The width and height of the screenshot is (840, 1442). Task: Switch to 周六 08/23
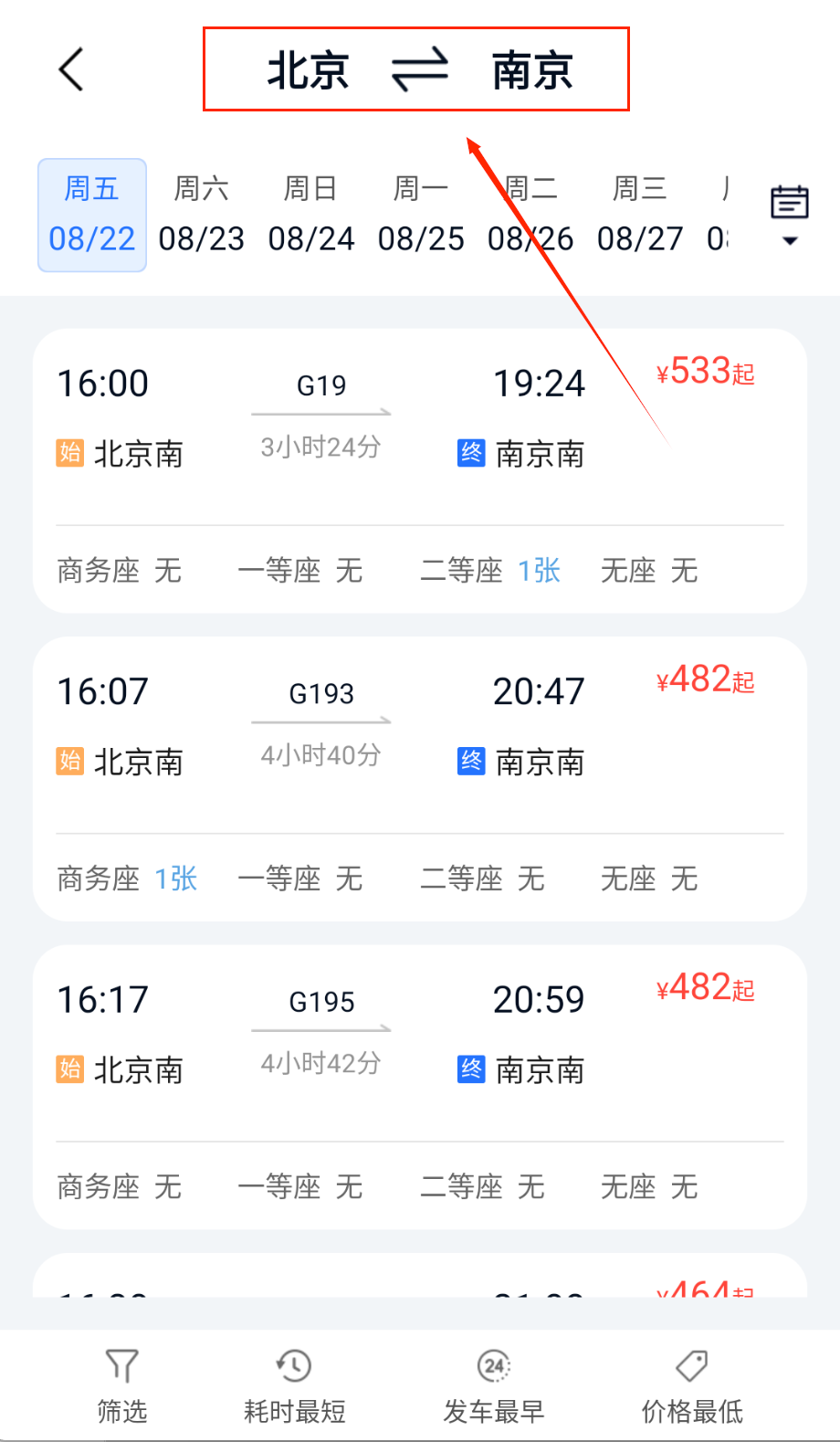(202, 216)
